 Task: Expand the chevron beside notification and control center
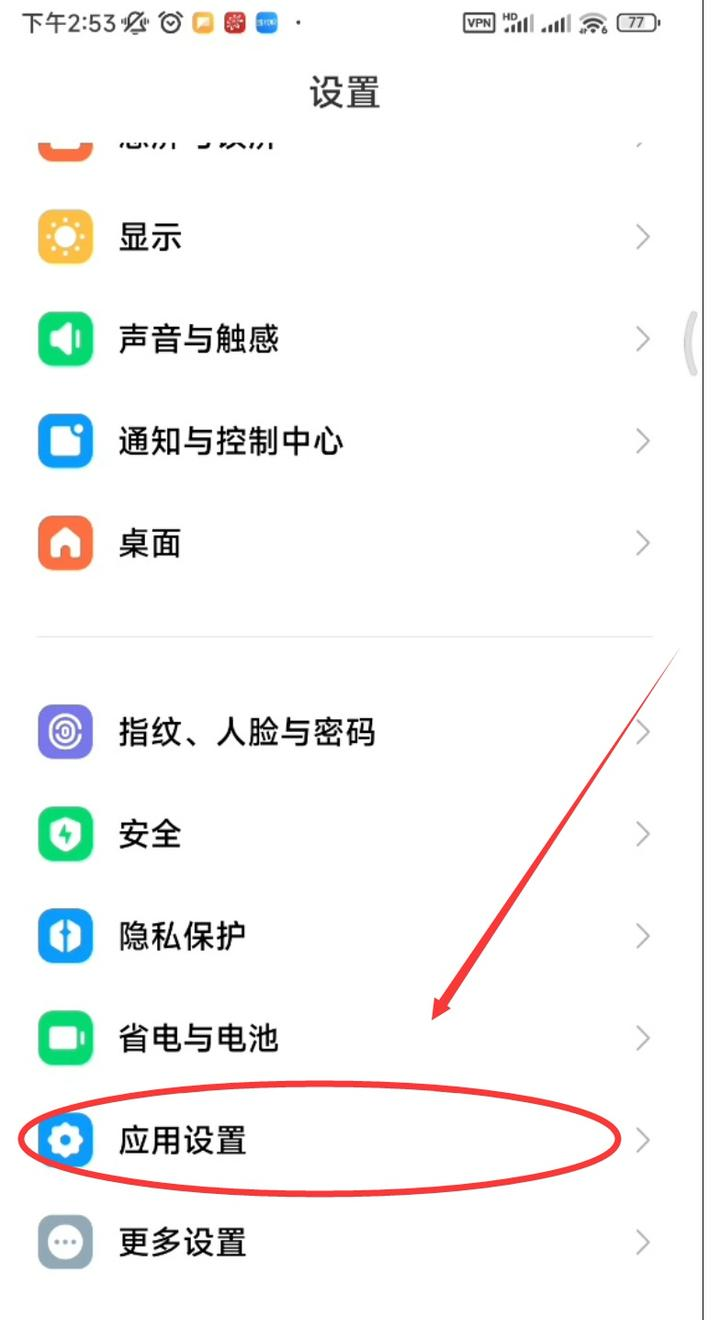pos(643,440)
